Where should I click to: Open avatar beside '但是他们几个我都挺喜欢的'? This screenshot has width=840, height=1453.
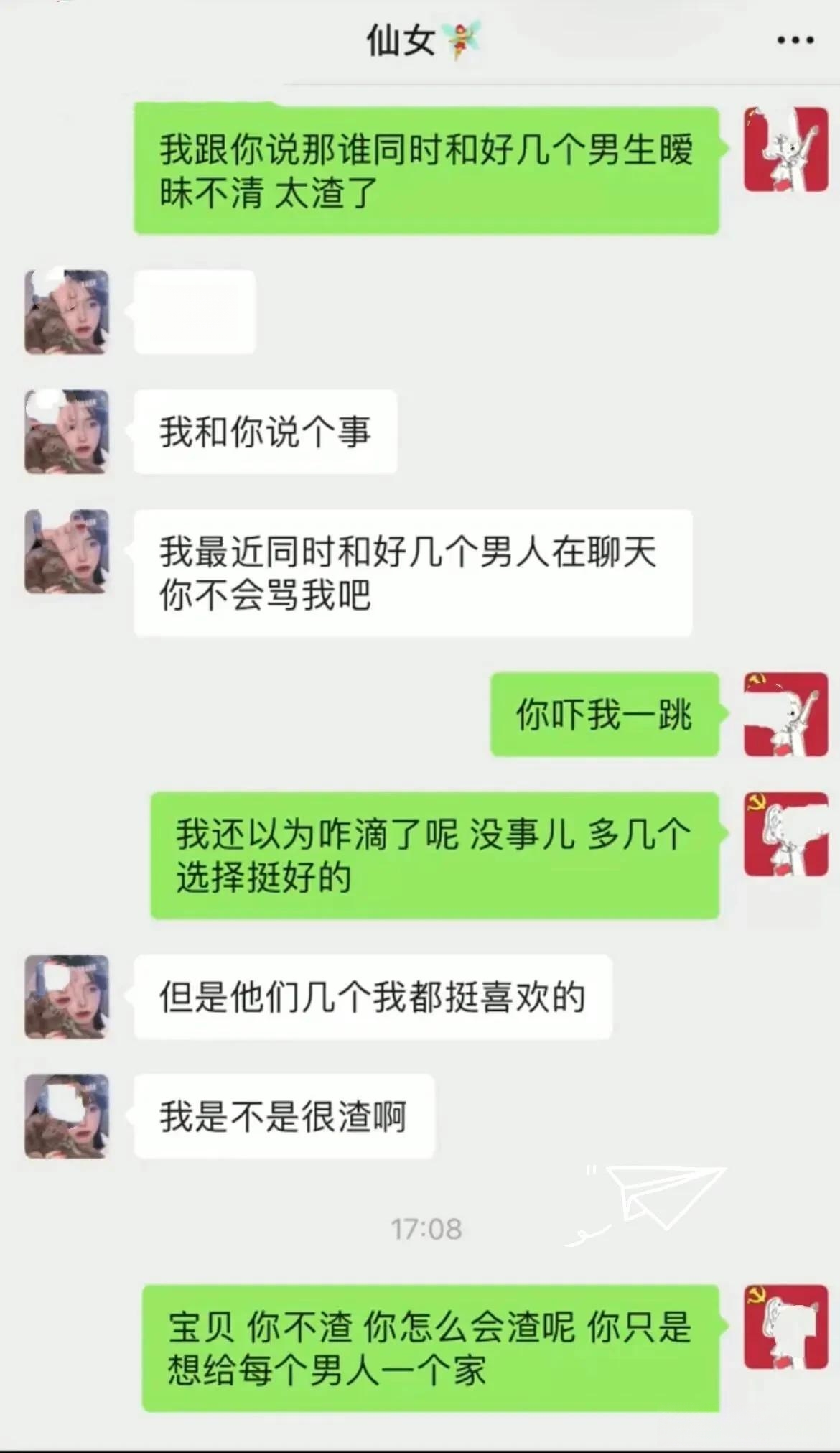[x=67, y=996]
